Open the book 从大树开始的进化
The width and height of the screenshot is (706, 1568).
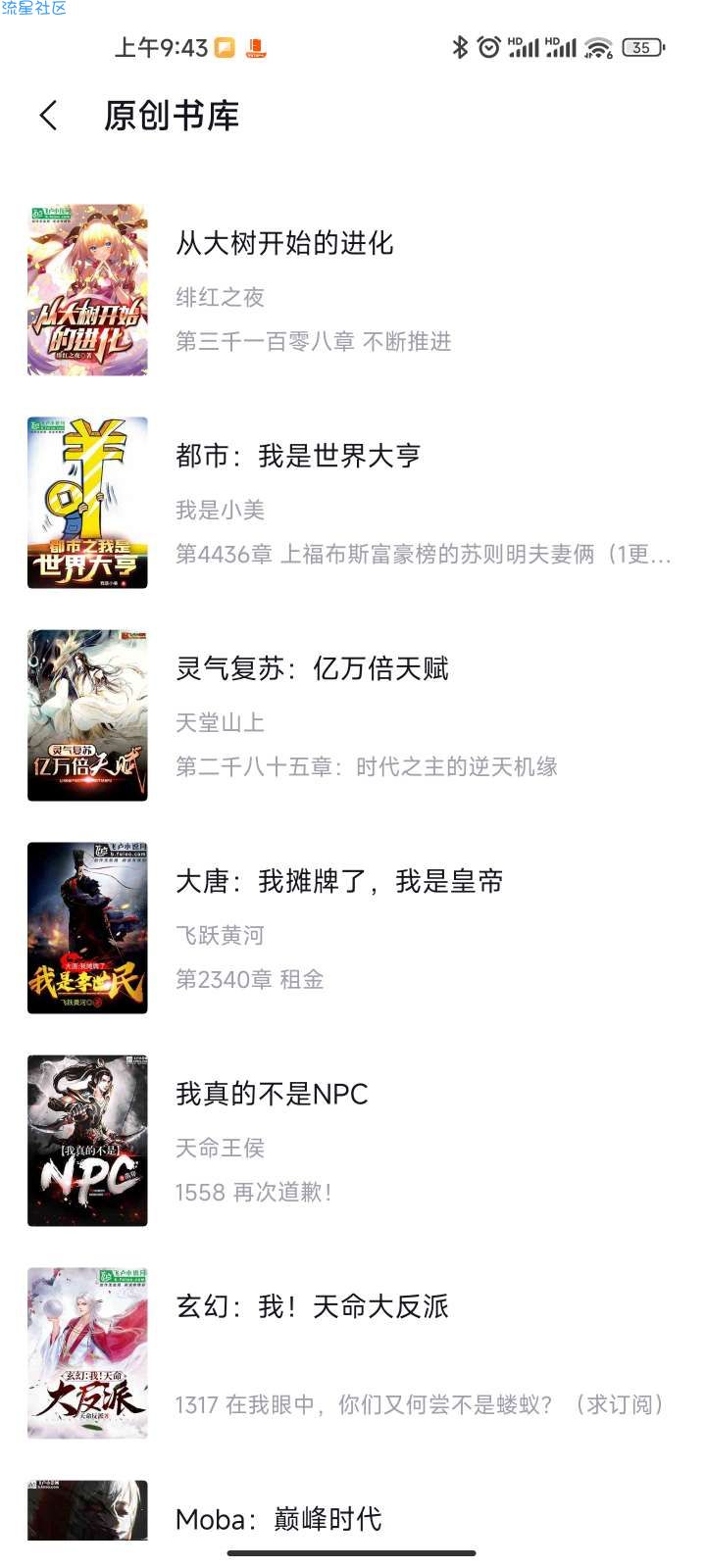(284, 243)
